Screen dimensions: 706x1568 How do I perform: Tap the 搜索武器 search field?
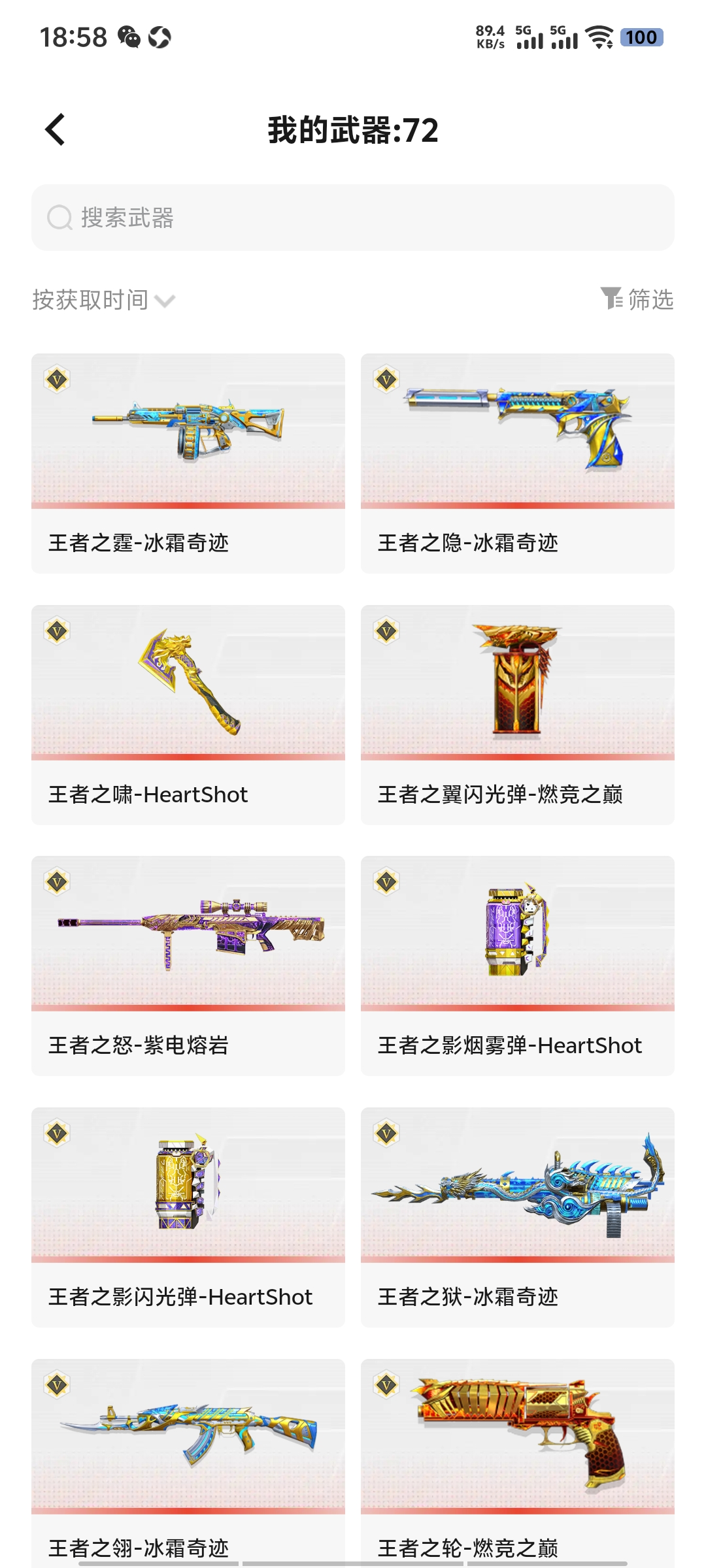click(x=353, y=218)
